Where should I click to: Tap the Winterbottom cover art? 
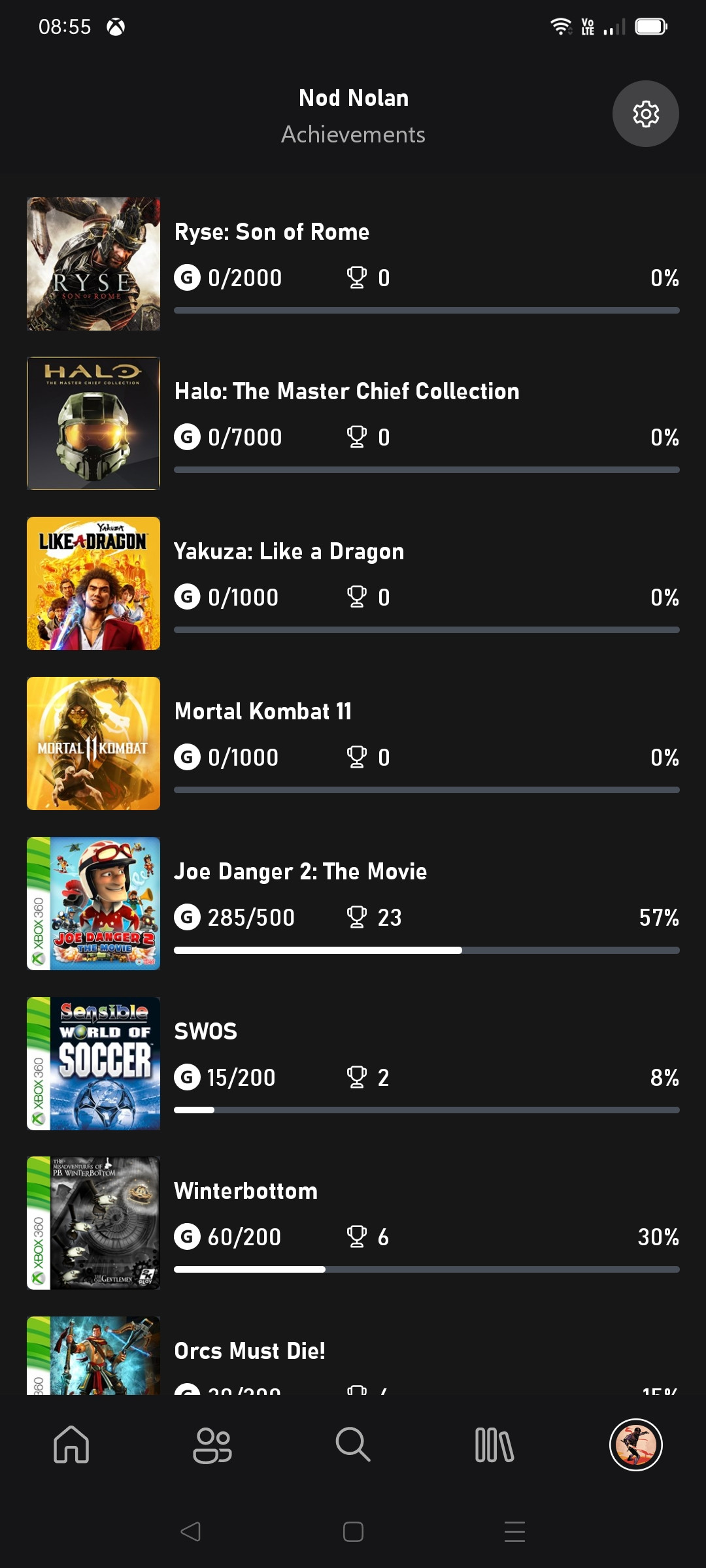93,1223
